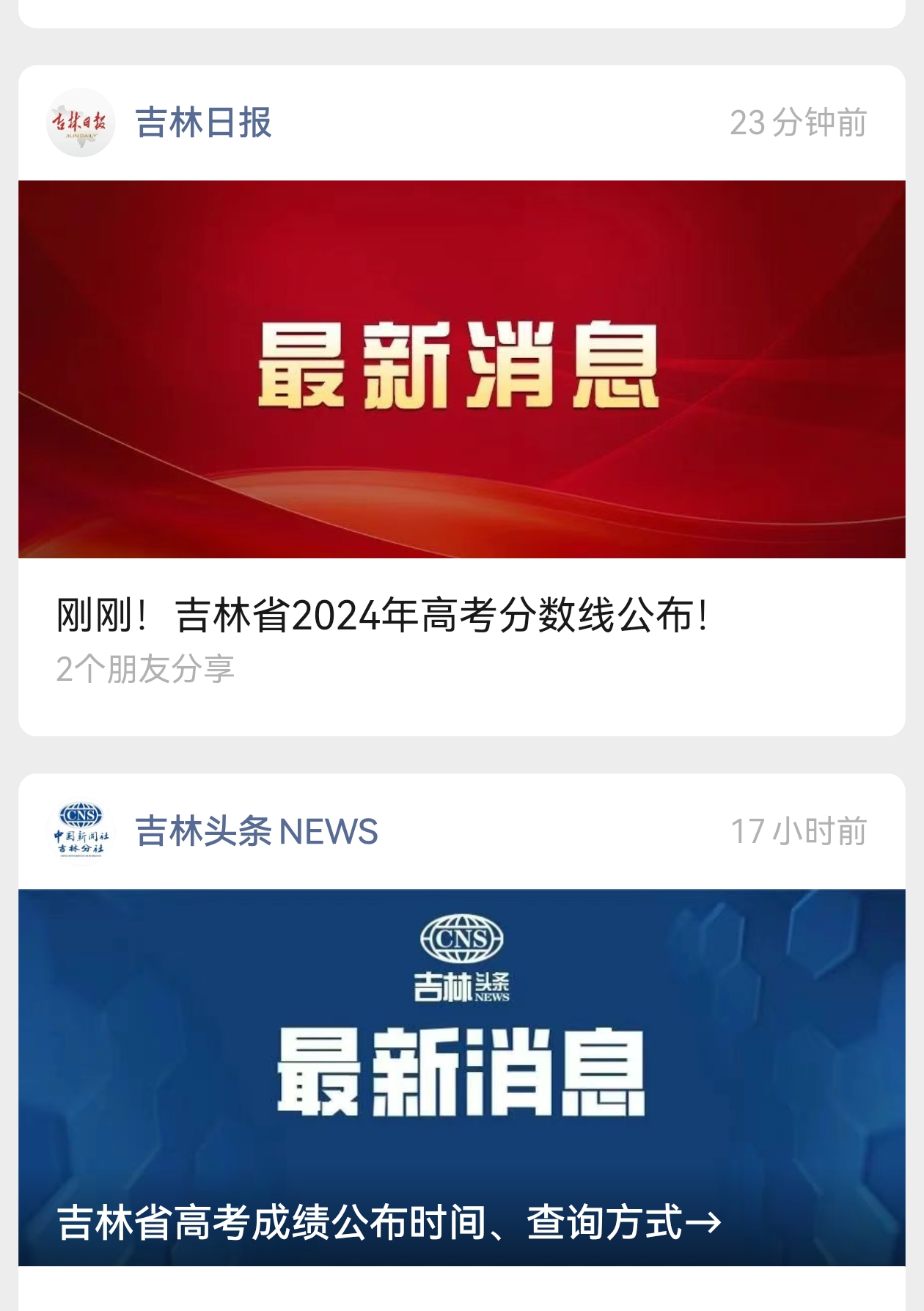Open the 吉林日报 account page
The width and height of the screenshot is (924, 1311).
203,123
